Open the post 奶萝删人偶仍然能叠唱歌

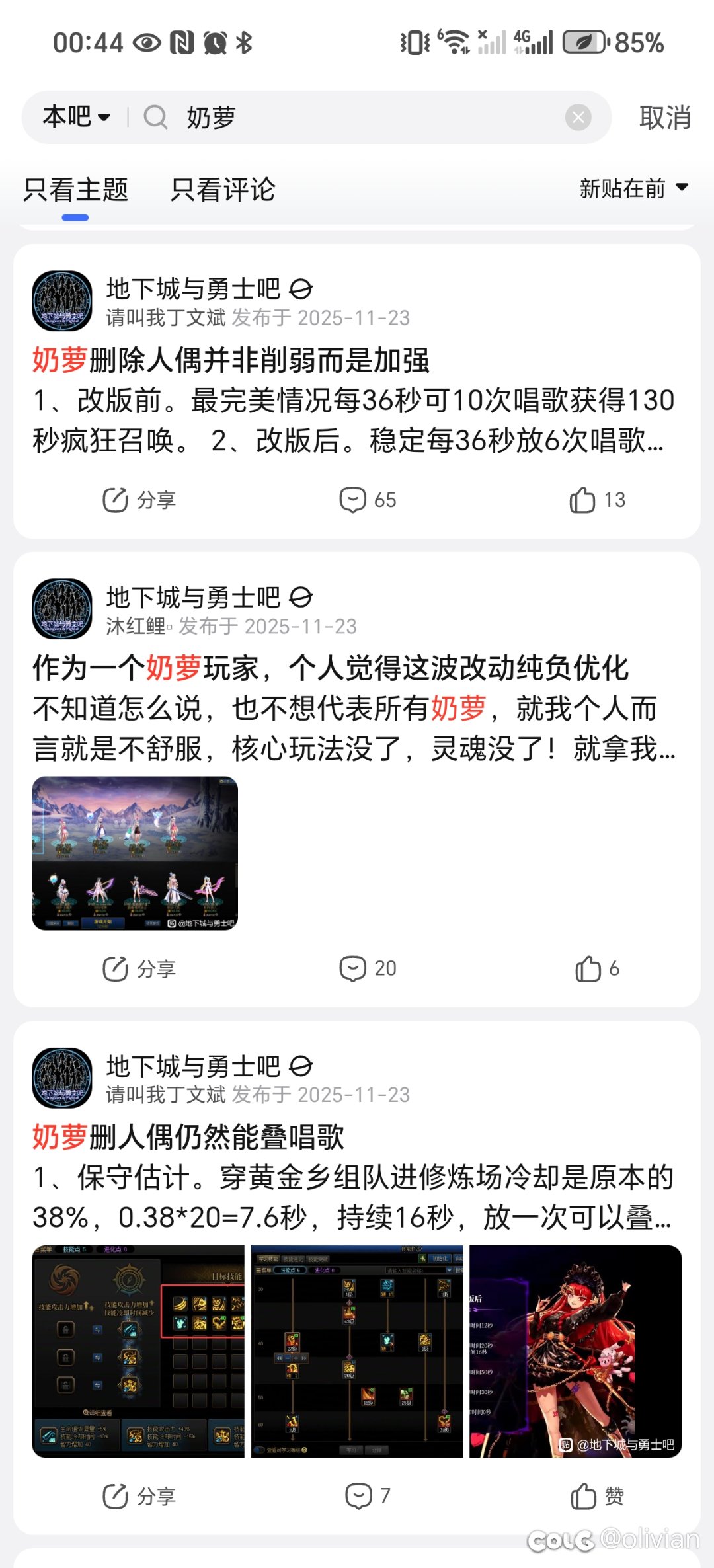[189, 1137]
